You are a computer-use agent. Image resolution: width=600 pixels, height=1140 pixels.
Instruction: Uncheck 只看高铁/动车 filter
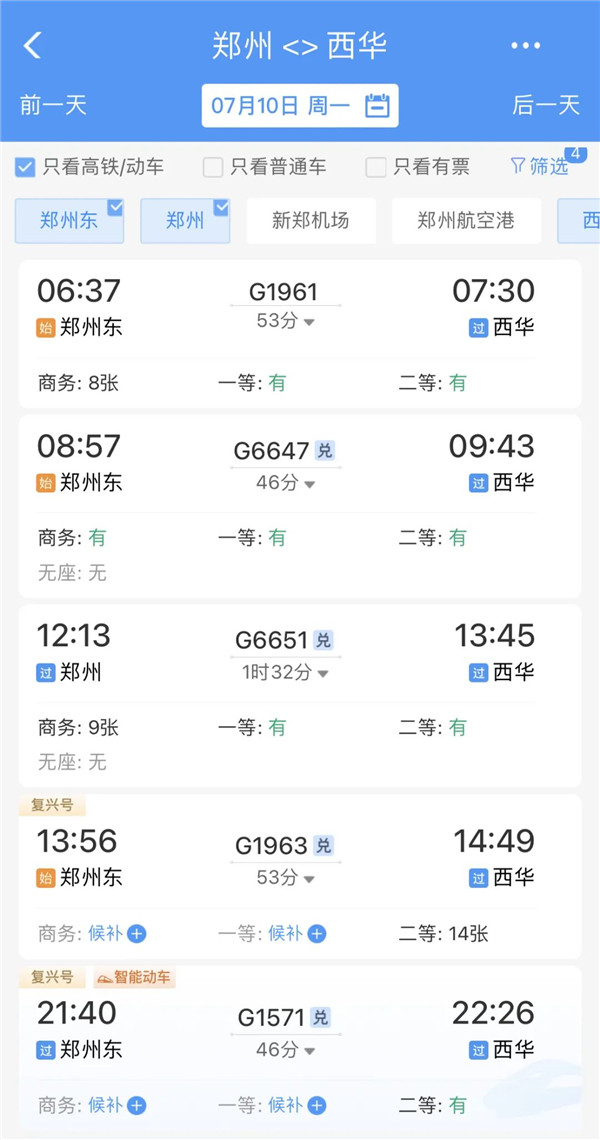pyautogui.click(x=26, y=167)
